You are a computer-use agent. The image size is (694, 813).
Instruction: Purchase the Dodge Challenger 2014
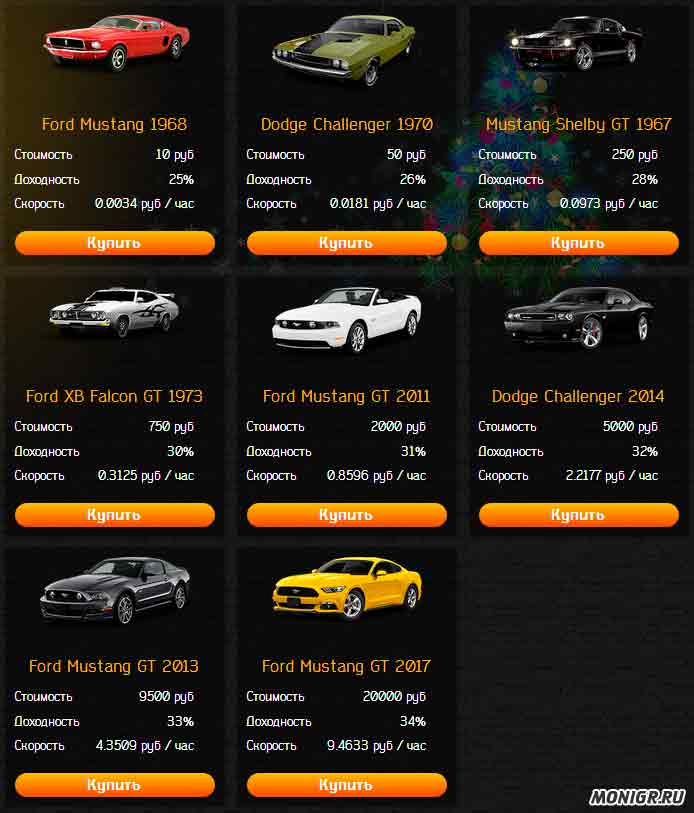point(578,515)
